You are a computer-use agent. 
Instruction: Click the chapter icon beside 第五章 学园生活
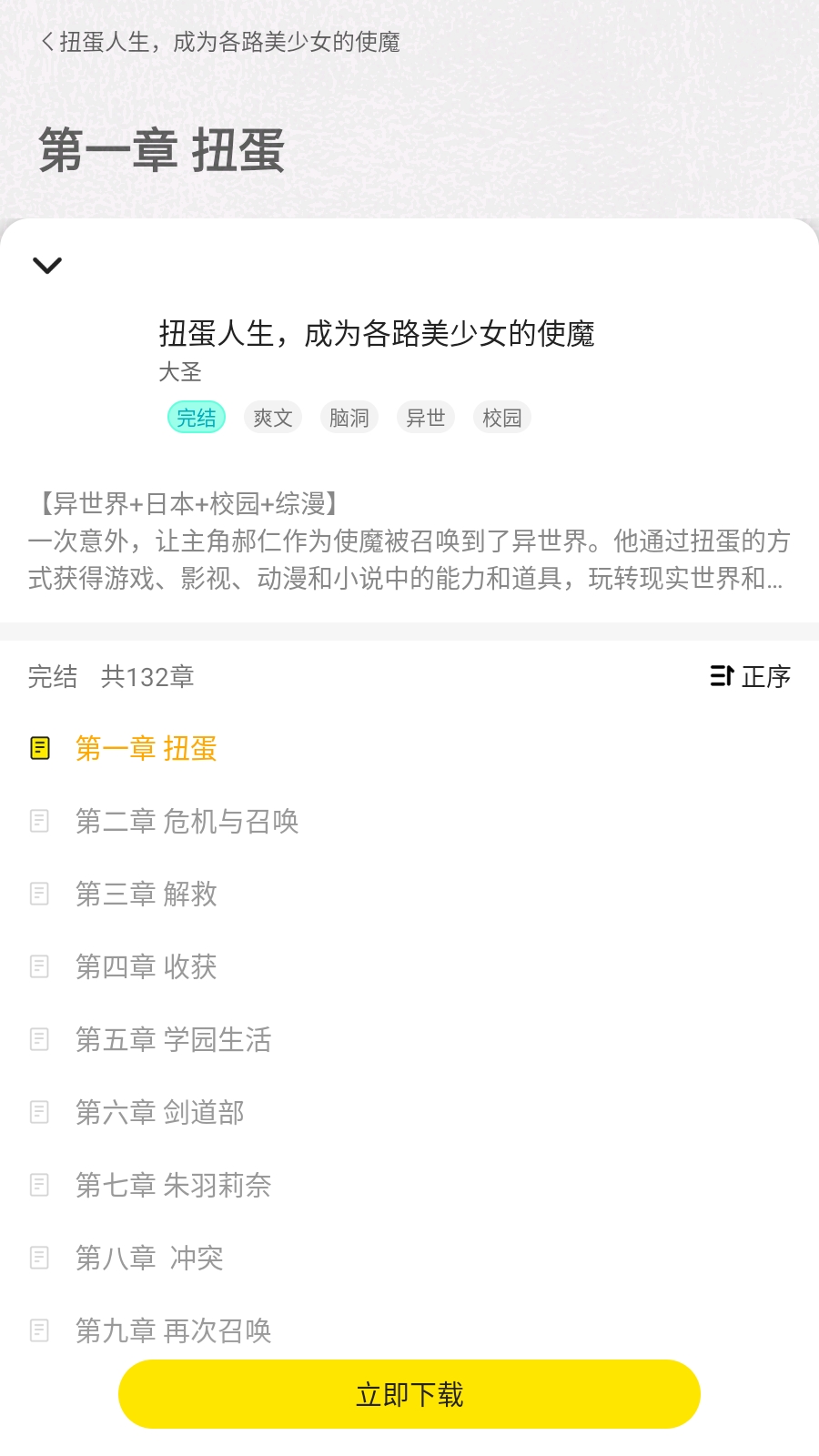coord(40,1039)
